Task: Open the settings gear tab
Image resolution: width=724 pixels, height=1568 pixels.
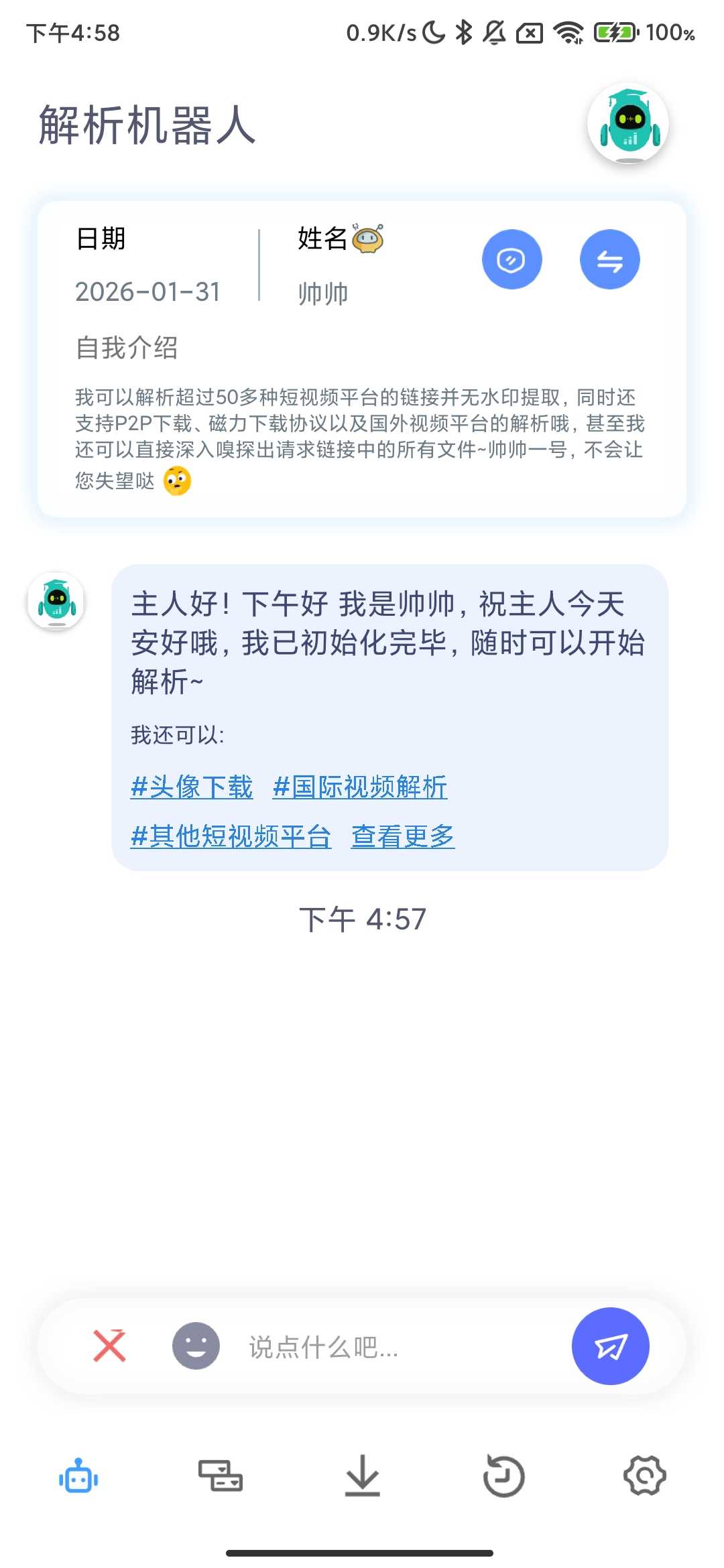Action: pos(644,1476)
